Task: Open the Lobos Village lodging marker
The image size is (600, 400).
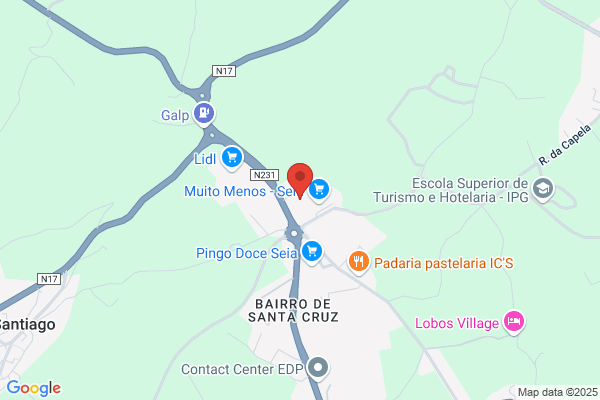Action: point(514,322)
